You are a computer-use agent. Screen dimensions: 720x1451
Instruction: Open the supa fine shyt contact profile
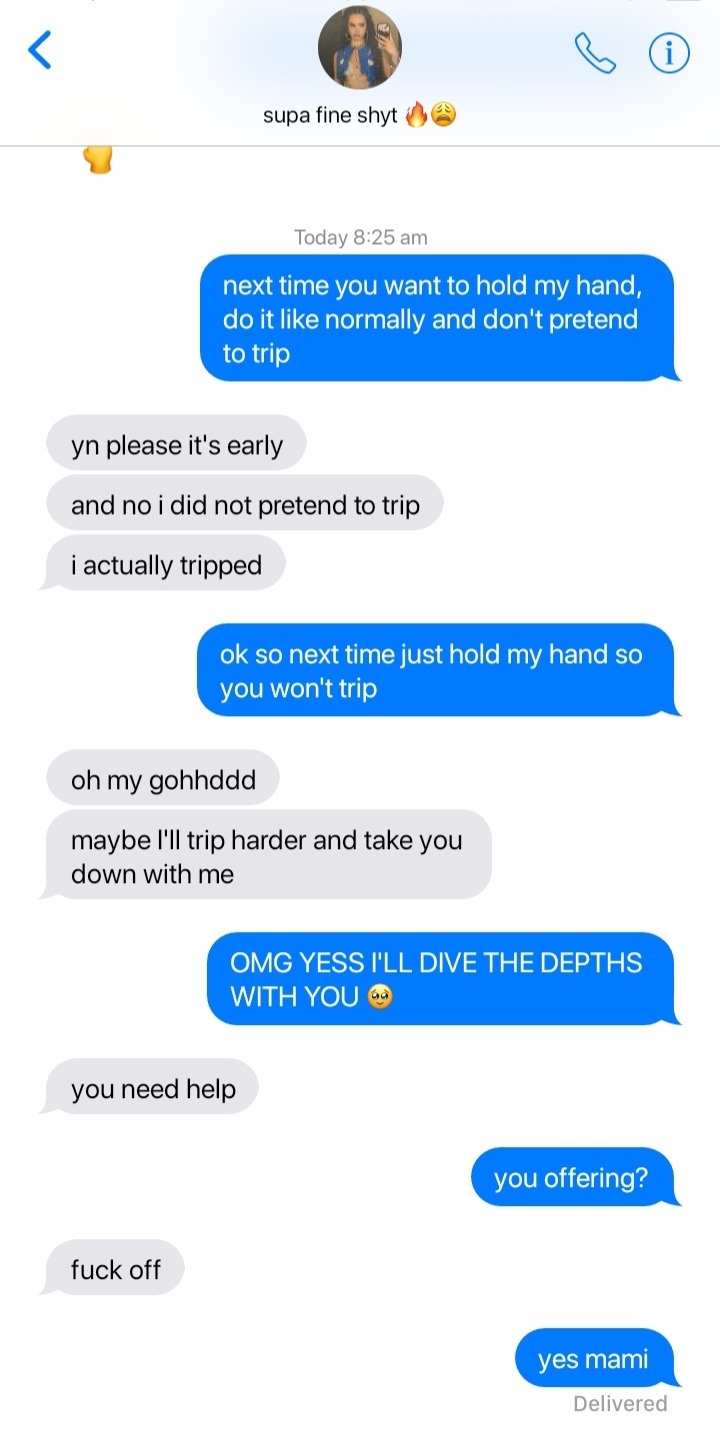[x=359, y=55]
